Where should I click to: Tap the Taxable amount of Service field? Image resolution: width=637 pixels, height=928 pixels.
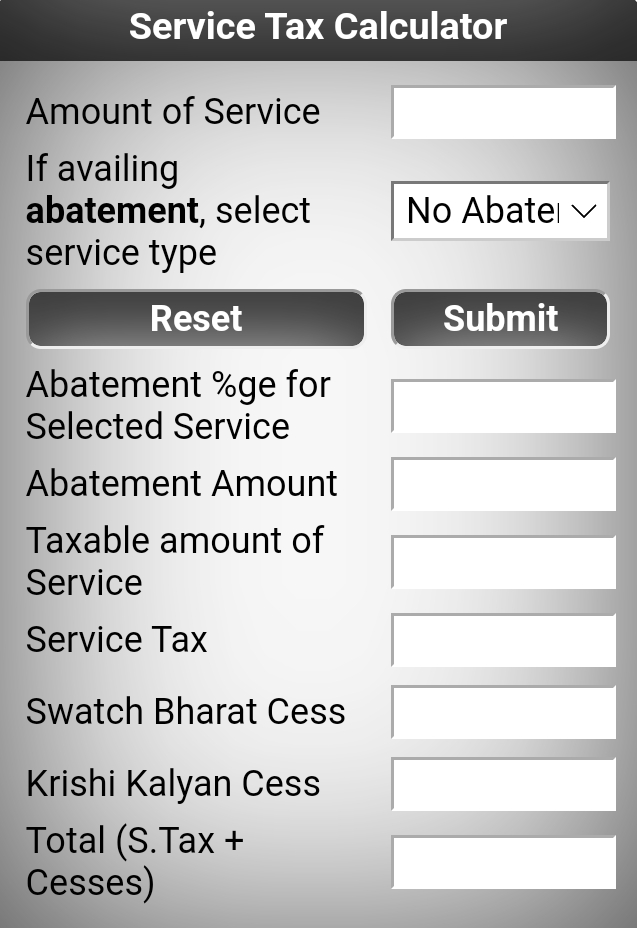coord(504,562)
